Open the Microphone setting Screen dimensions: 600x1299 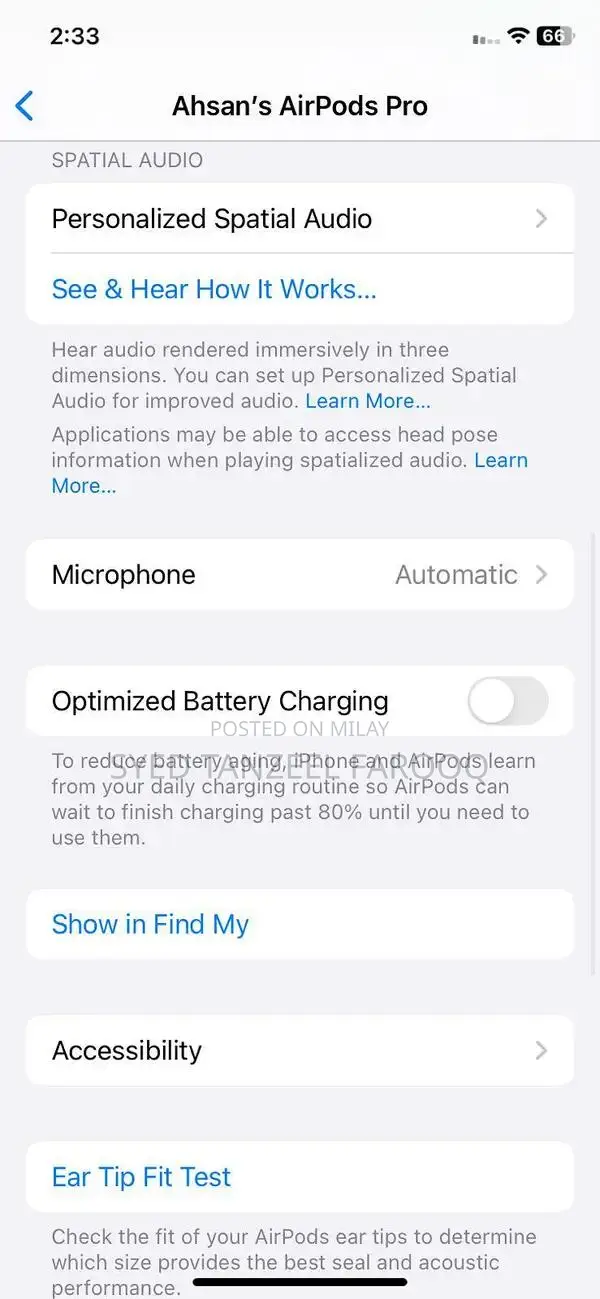(299, 575)
